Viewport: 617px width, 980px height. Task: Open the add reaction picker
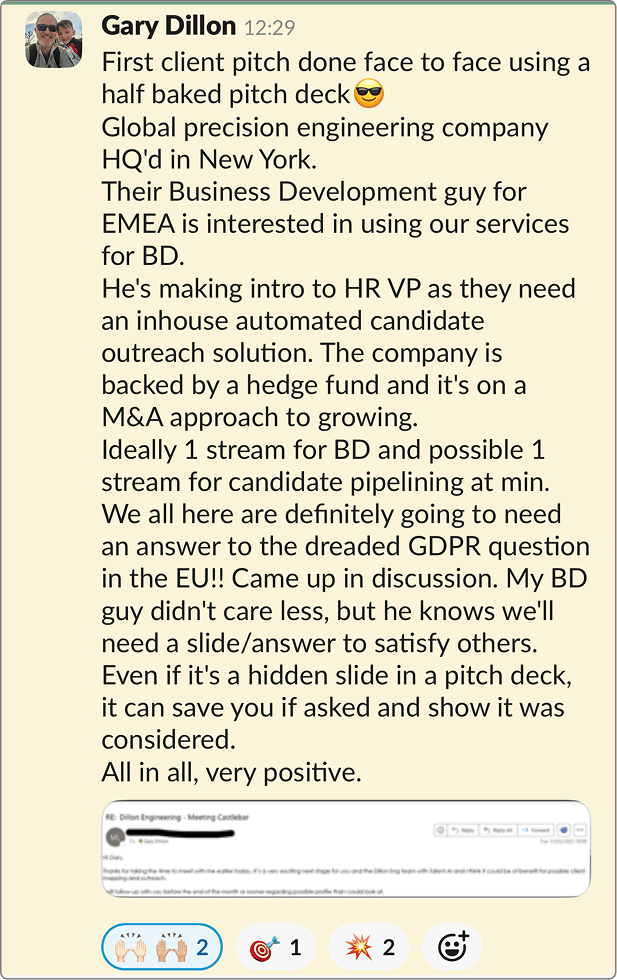tap(453, 945)
